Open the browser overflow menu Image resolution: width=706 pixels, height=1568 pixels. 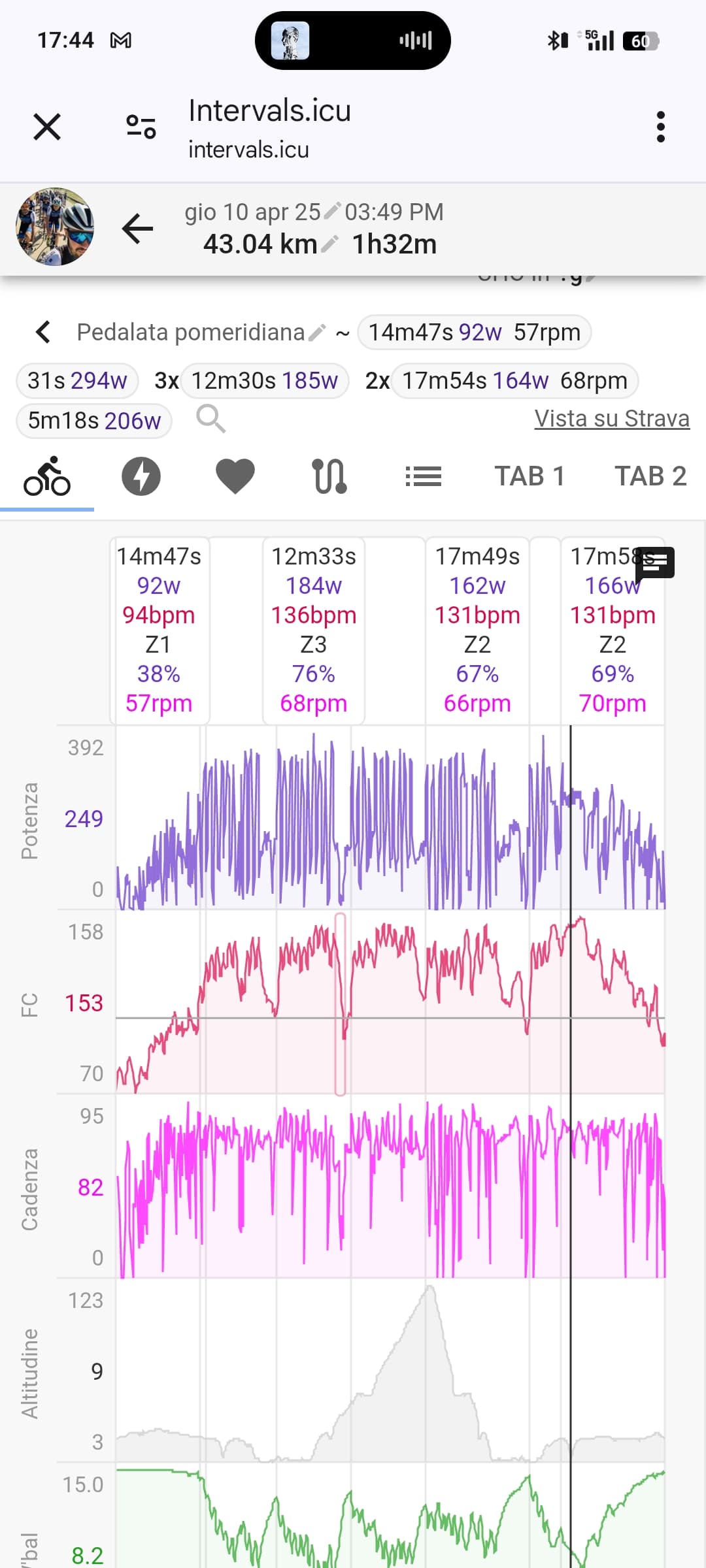660,127
